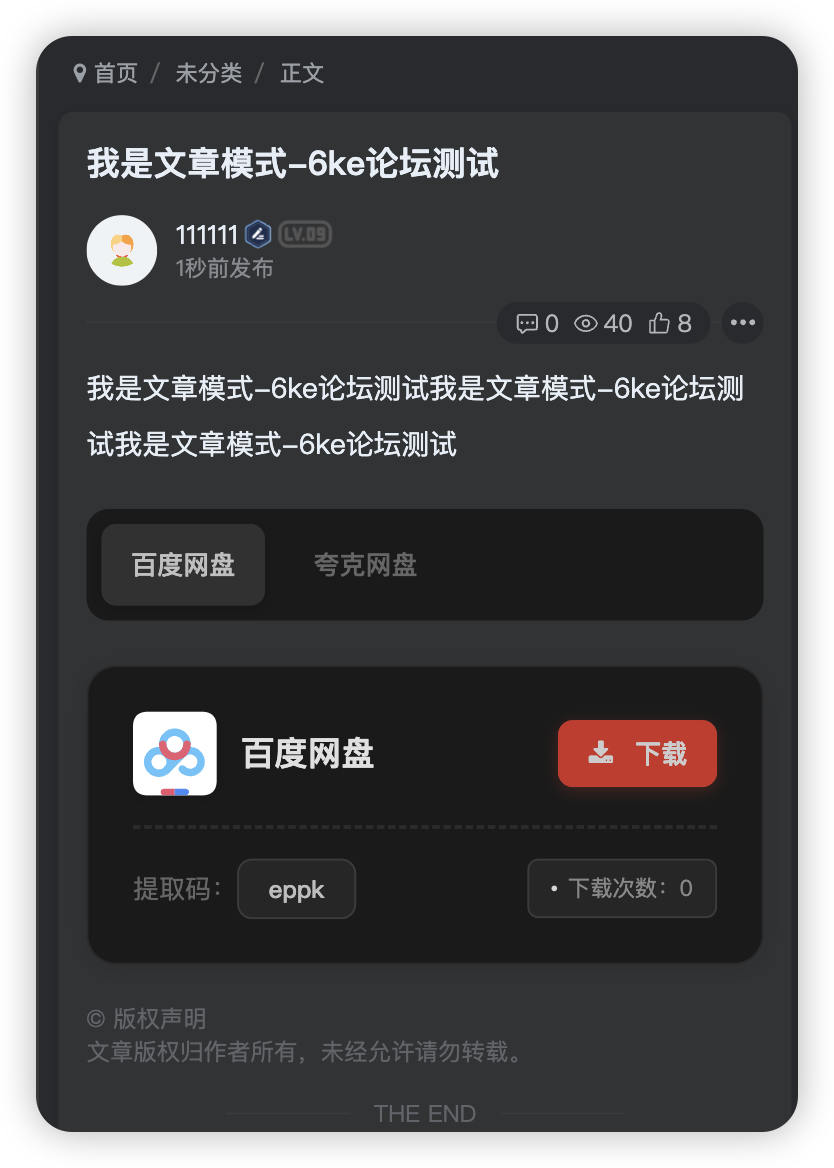This screenshot has height=1168, width=834.
Task: Click the 下载次数 counter showing 0
Action: pyautogui.click(x=621, y=888)
